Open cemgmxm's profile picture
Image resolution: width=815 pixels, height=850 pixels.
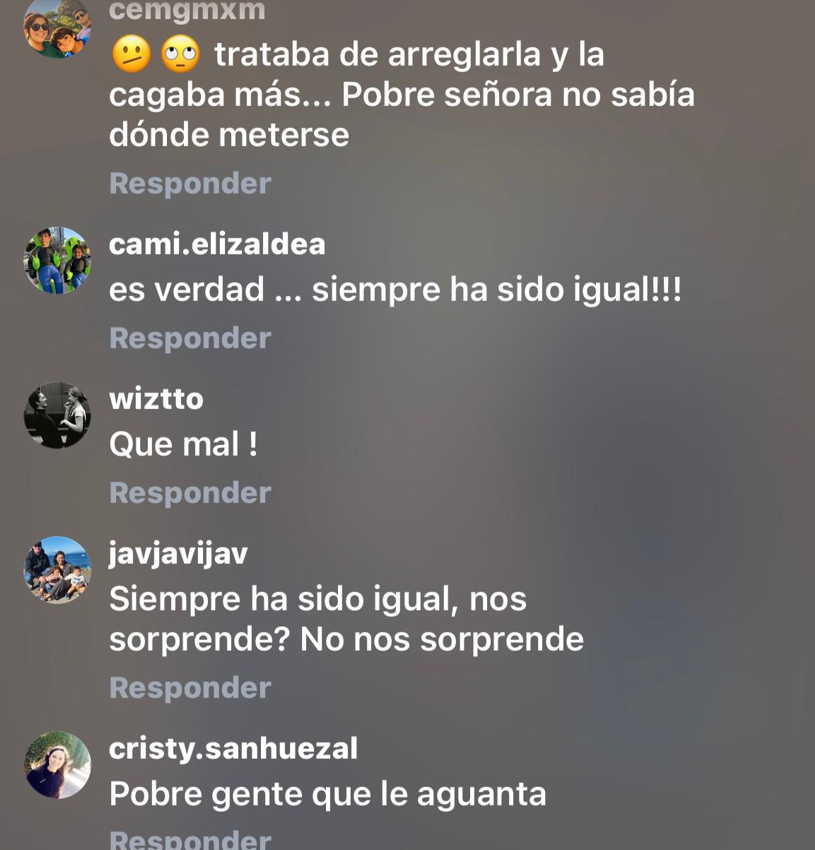57,27
